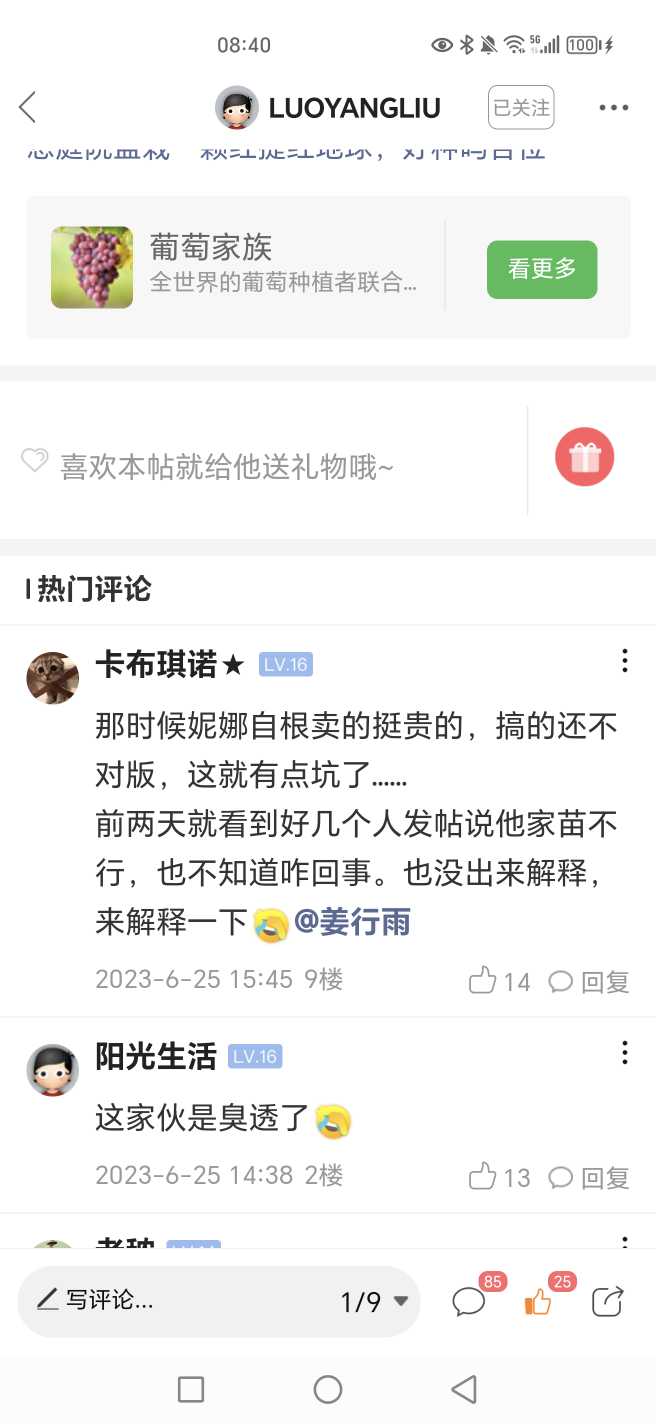Screen dimensions: 656x1424
Task: Tap the 已关注 following button
Action: (521, 108)
